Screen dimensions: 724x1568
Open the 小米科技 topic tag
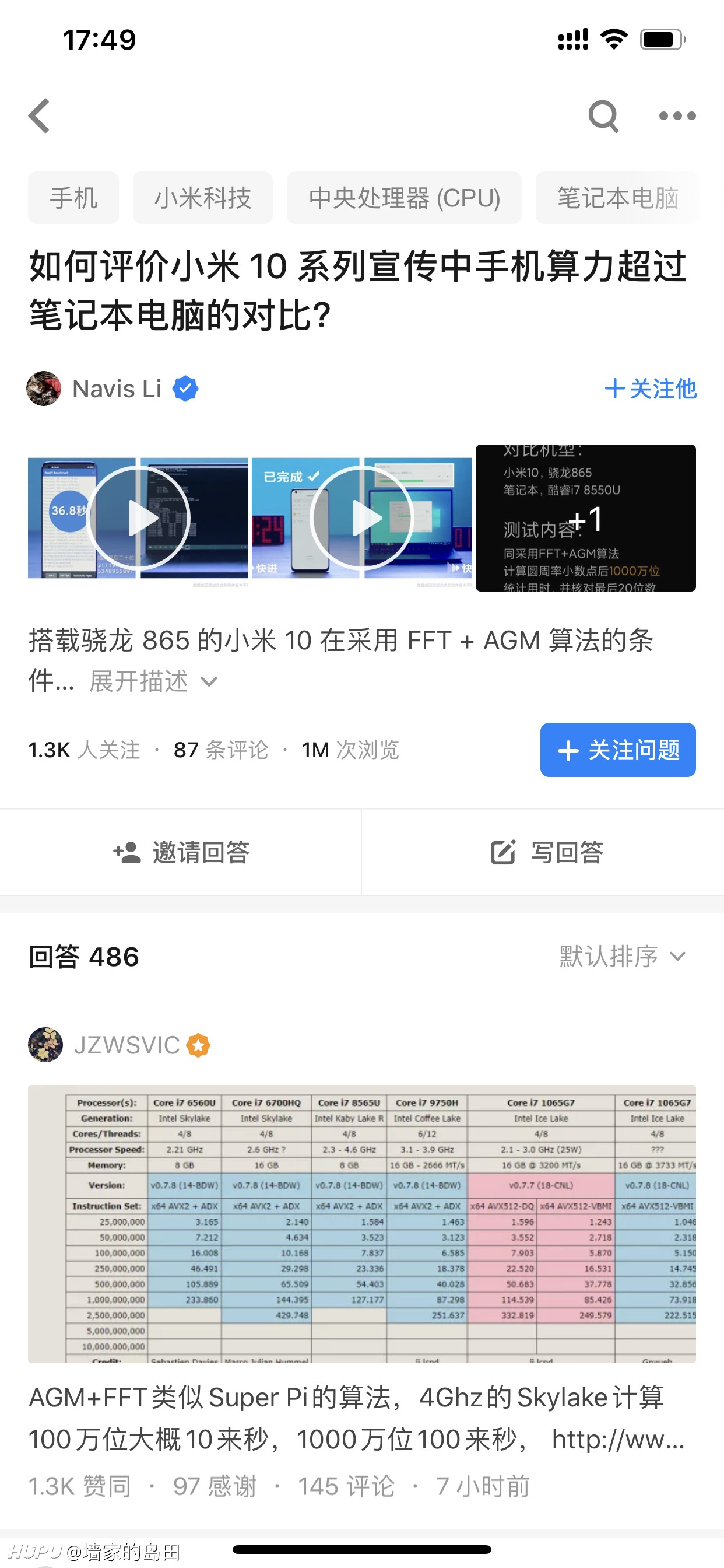(x=203, y=198)
